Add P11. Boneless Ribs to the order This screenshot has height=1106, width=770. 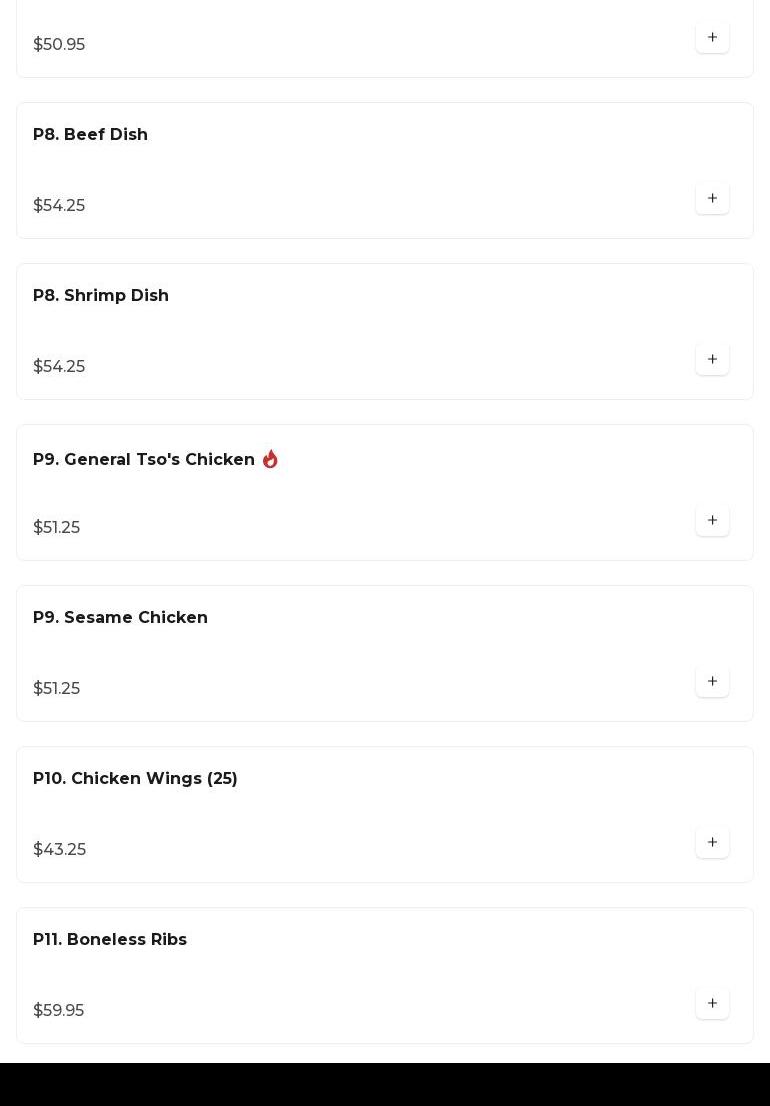click(x=712, y=1004)
